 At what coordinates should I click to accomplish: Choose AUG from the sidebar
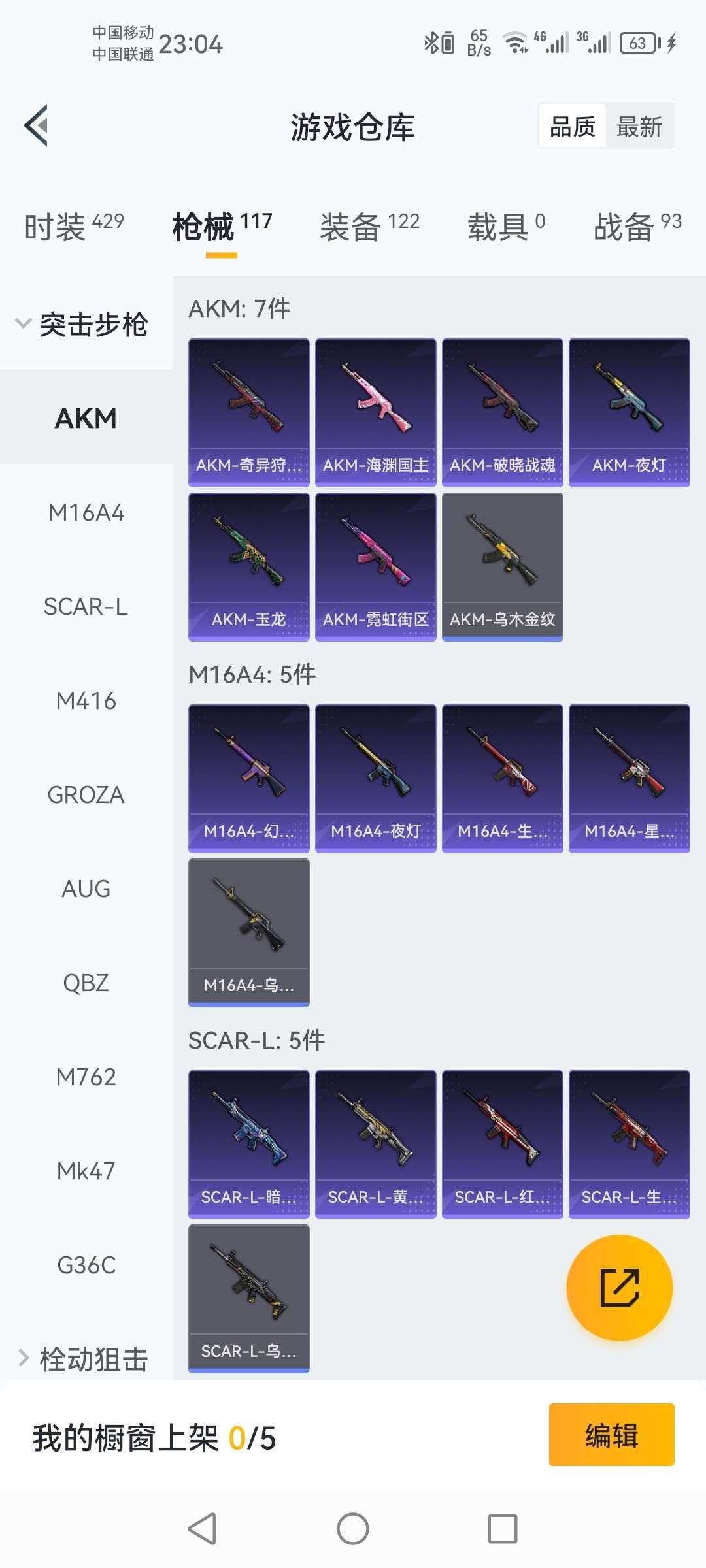86,889
